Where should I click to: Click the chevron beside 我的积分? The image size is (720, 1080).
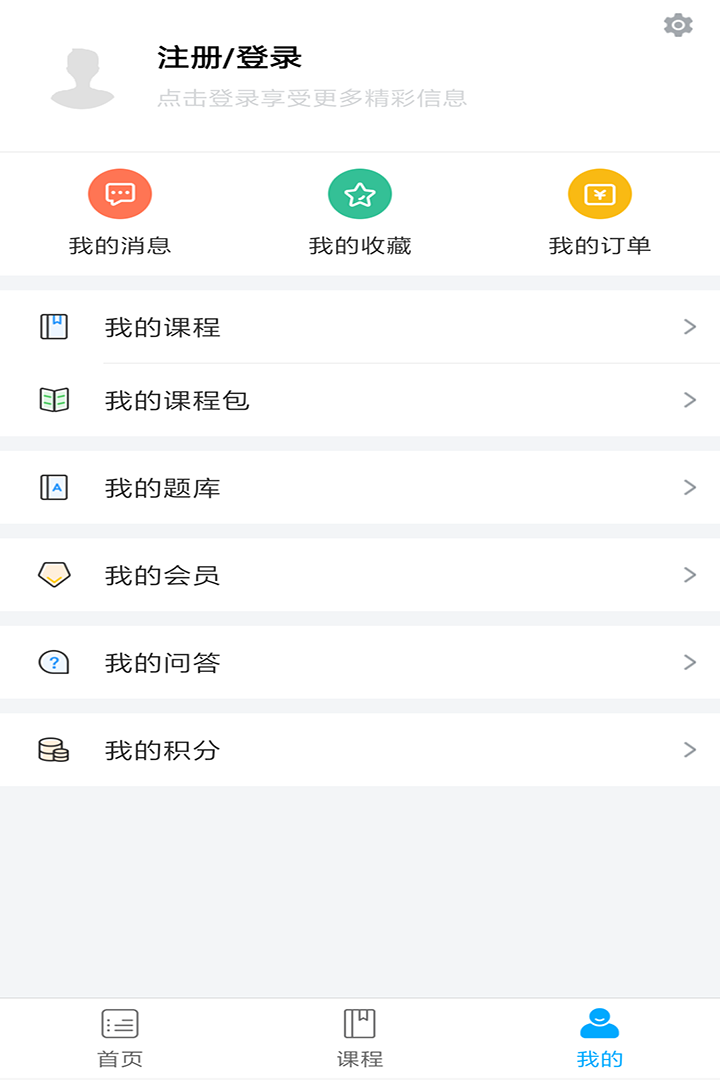click(x=689, y=749)
